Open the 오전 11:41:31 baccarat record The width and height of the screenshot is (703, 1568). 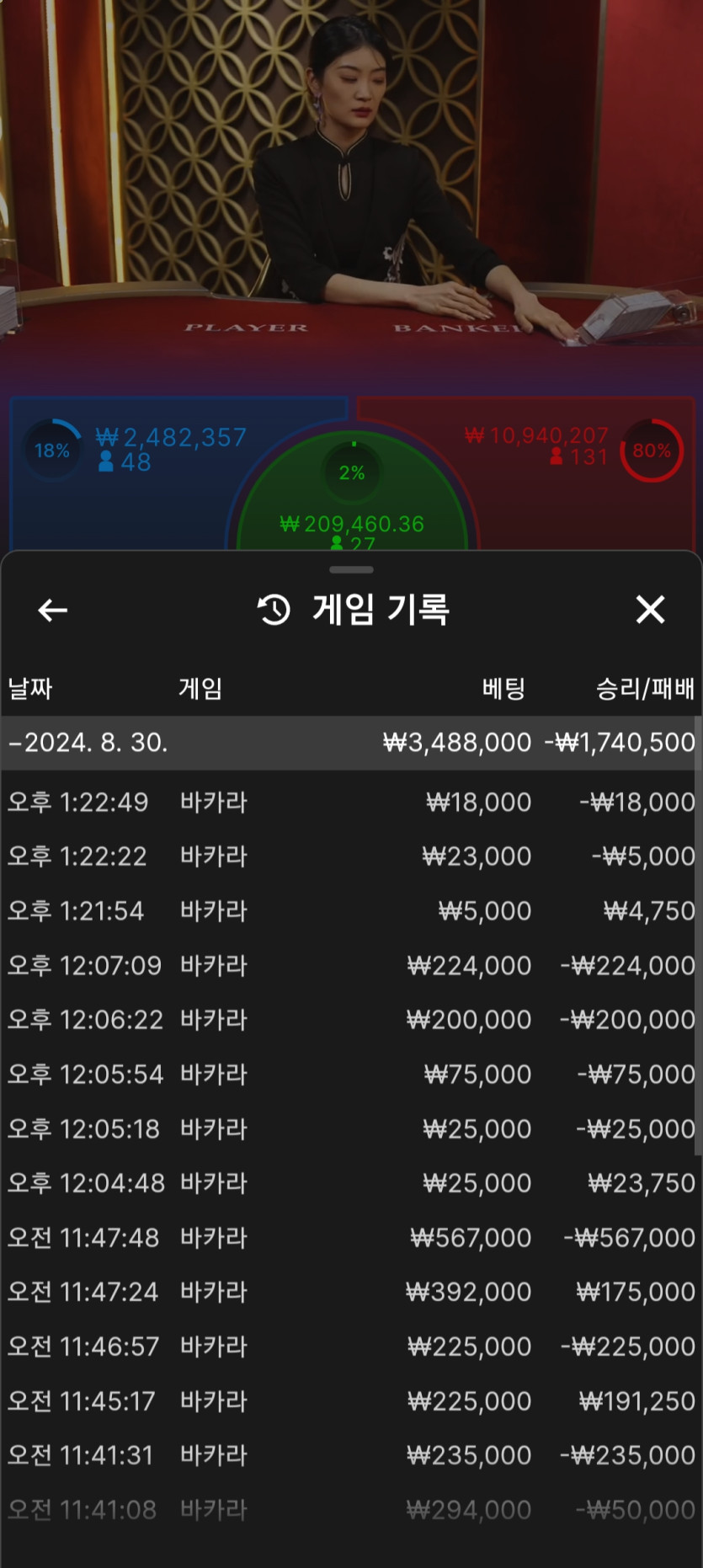(x=349, y=1455)
